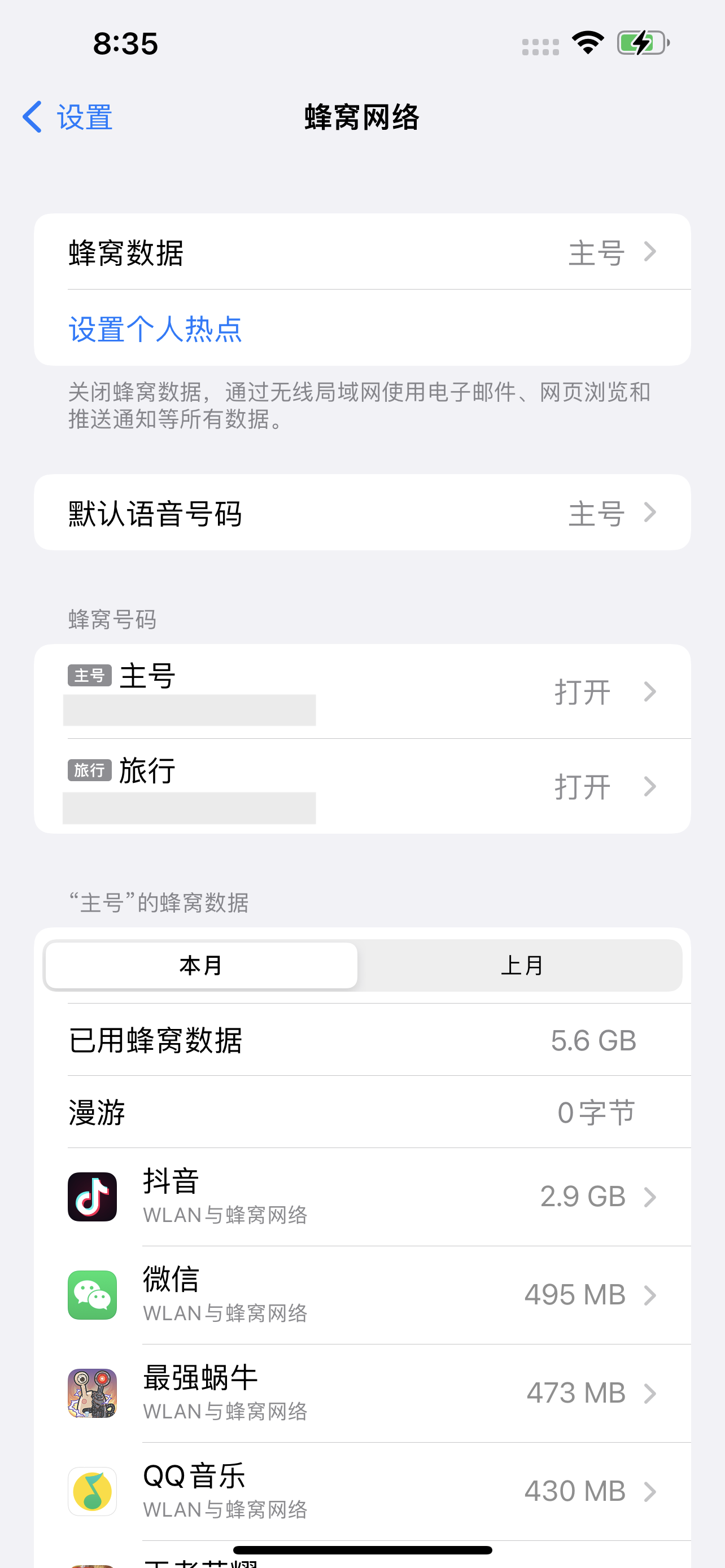Screen dimensions: 725x1568
Task: Open 最强蜗牛 data usage row
Action: (x=361, y=1393)
